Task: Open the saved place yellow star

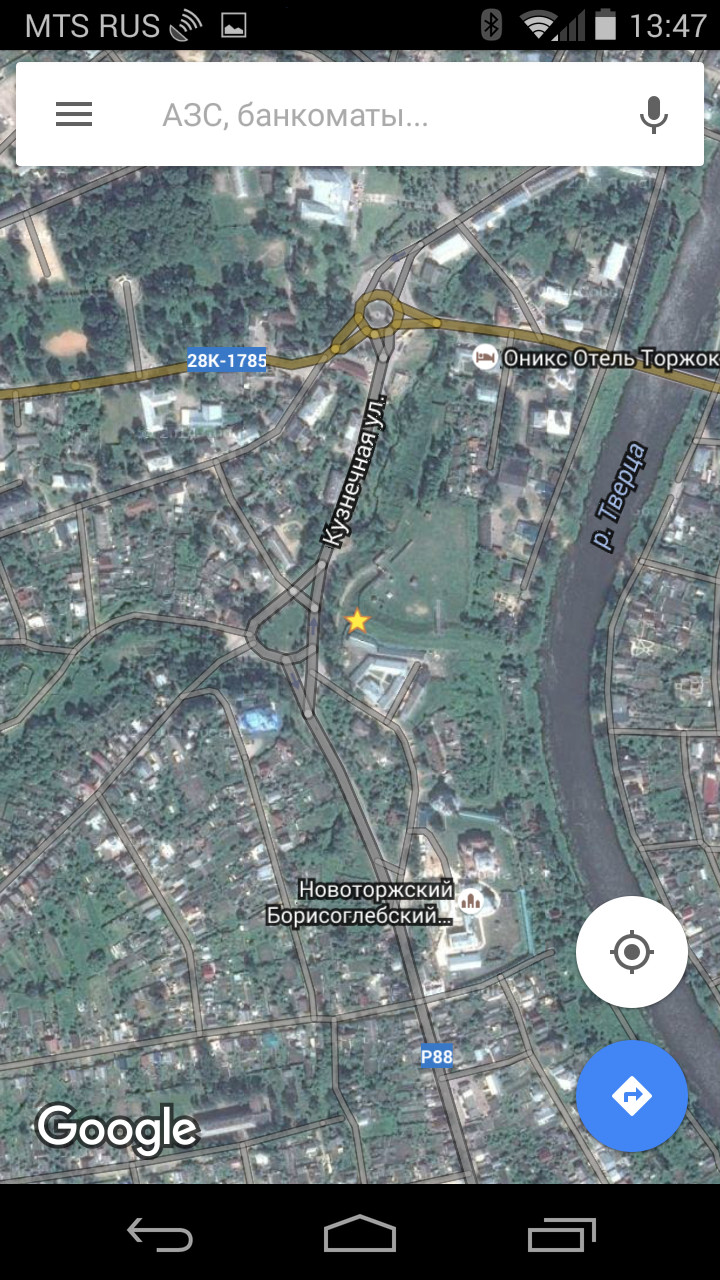Action: point(357,621)
